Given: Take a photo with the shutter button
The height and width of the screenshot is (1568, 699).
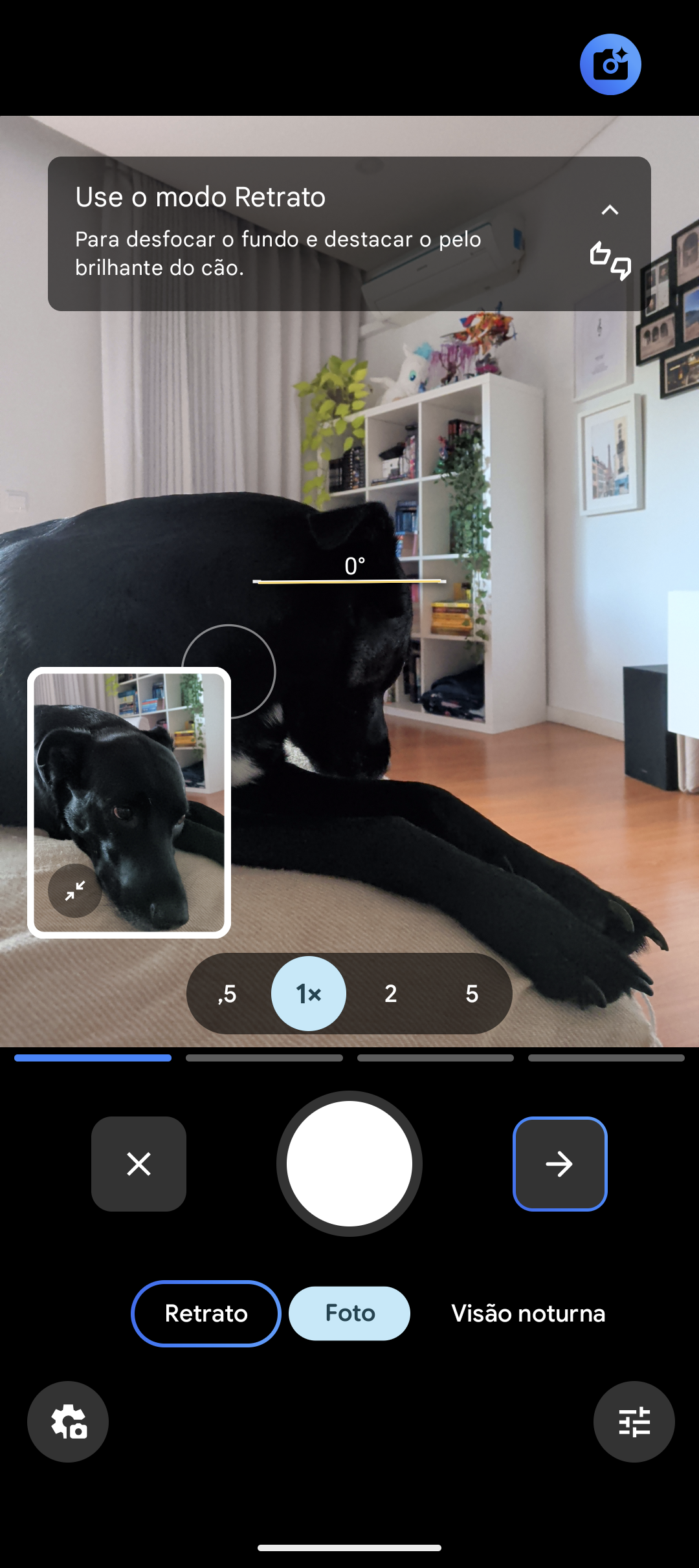Looking at the screenshot, I should [x=349, y=1164].
